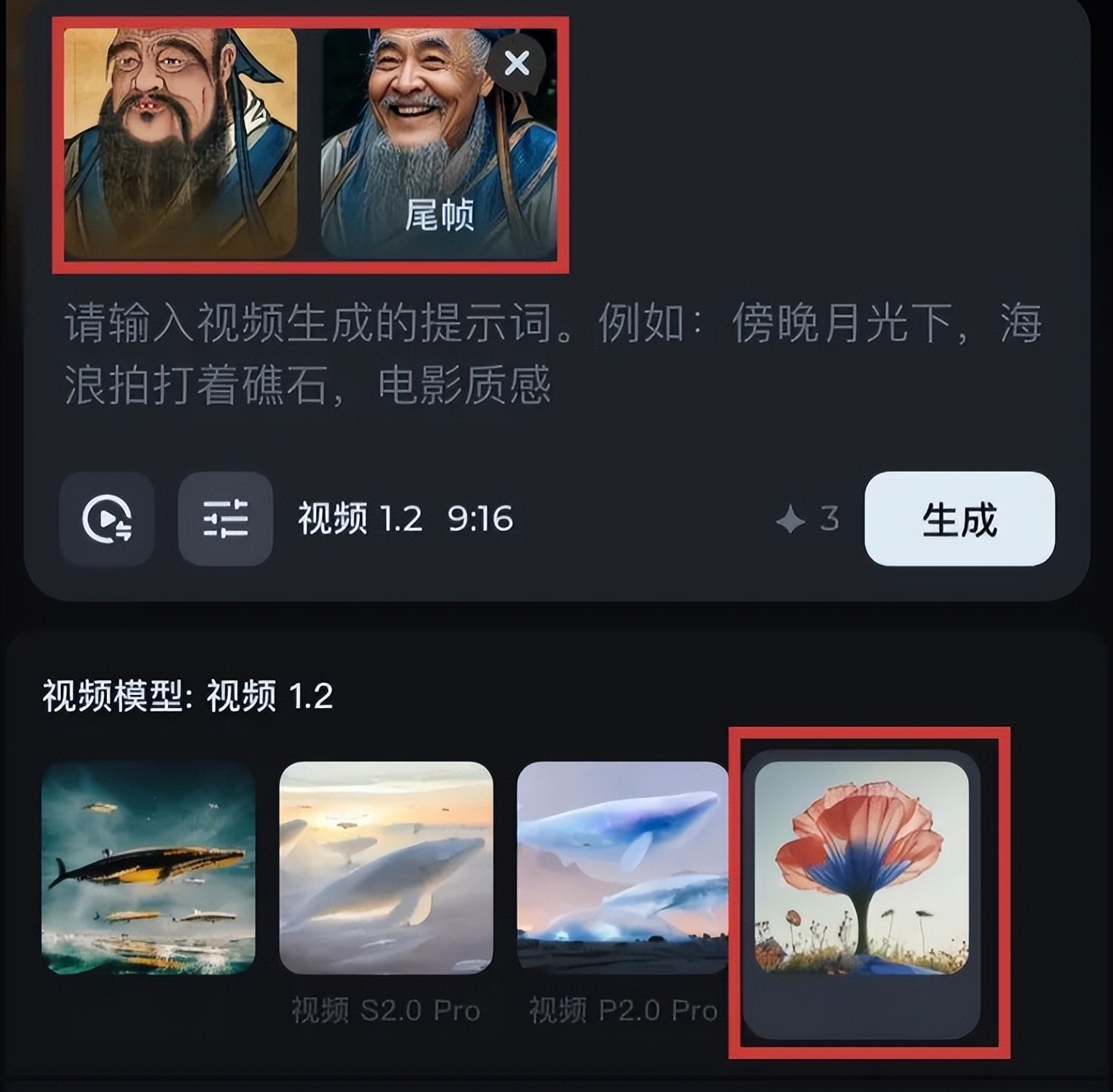Image resolution: width=1113 pixels, height=1092 pixels.
Task: Select the red flower video model
Action: pyautogui.click(x=861, y=868)
